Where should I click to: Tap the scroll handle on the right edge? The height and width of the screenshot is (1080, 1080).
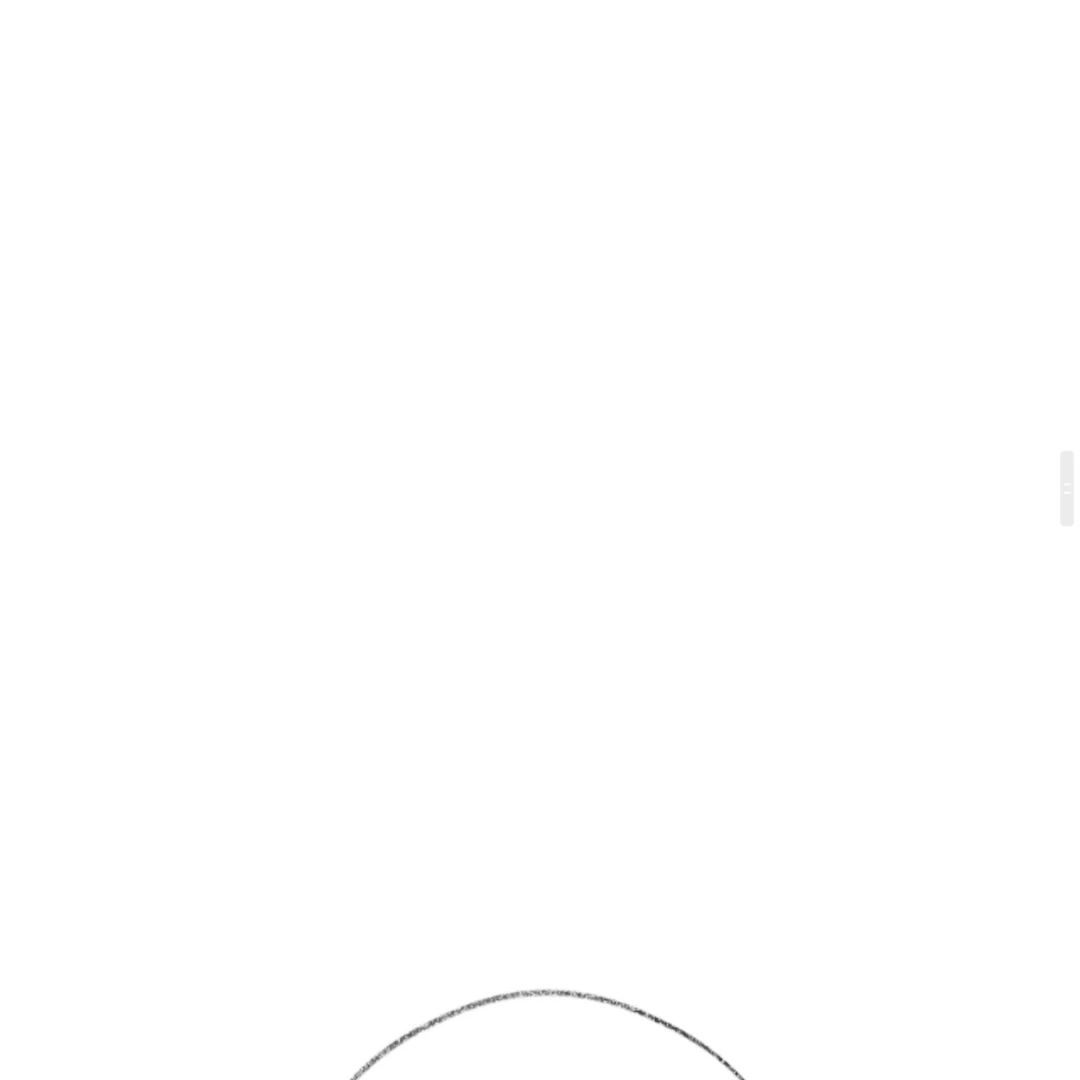click(1066, 488)
